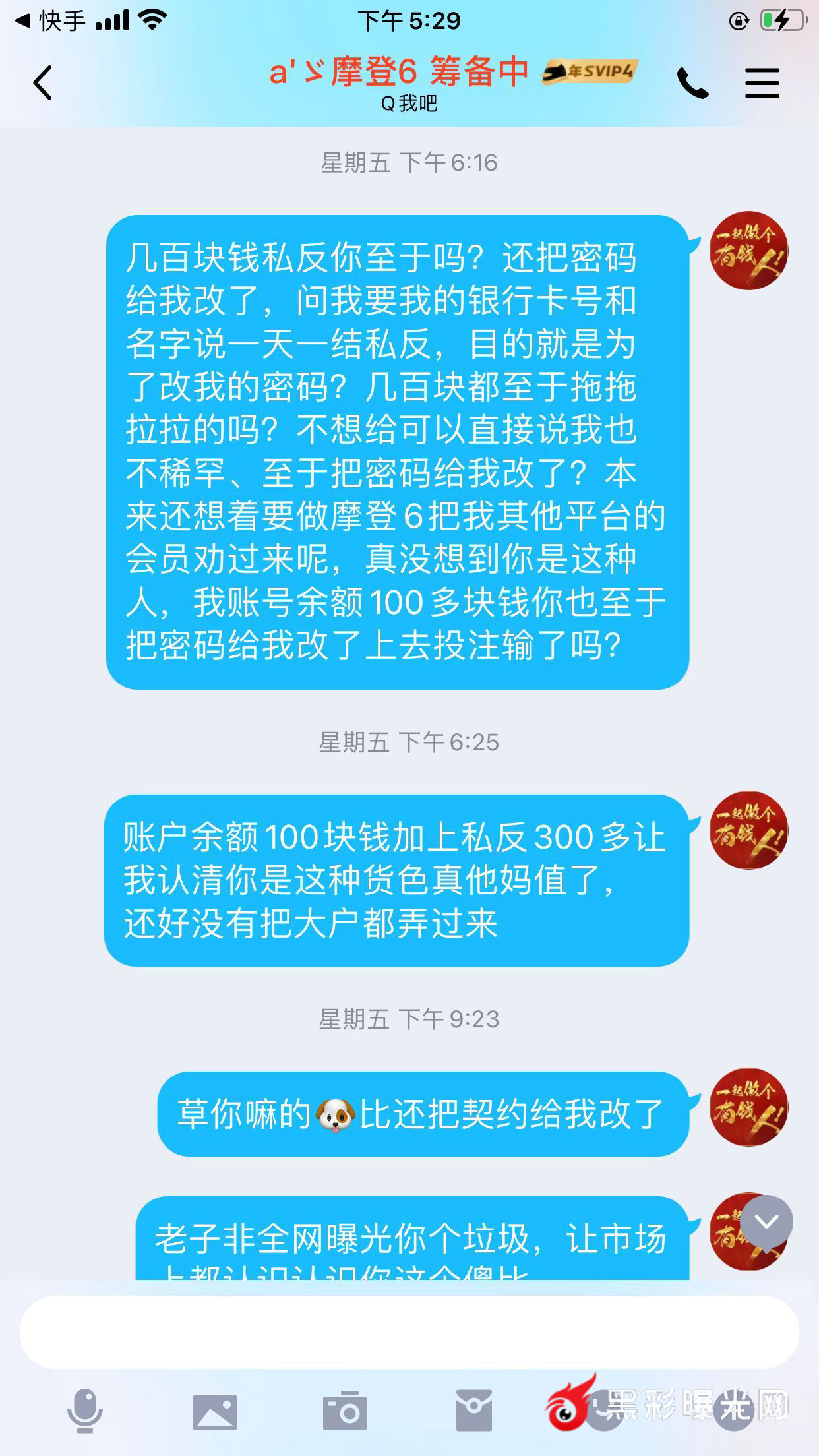The width and height of the screenshot is (819, 1456).
Task: Start a voice call with this contact
Action: click(692, 84)
